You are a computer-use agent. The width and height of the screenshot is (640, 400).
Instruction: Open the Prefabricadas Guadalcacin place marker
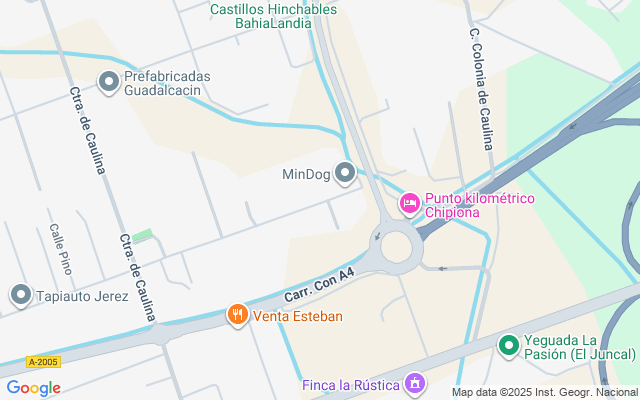(x=108, y=81)
